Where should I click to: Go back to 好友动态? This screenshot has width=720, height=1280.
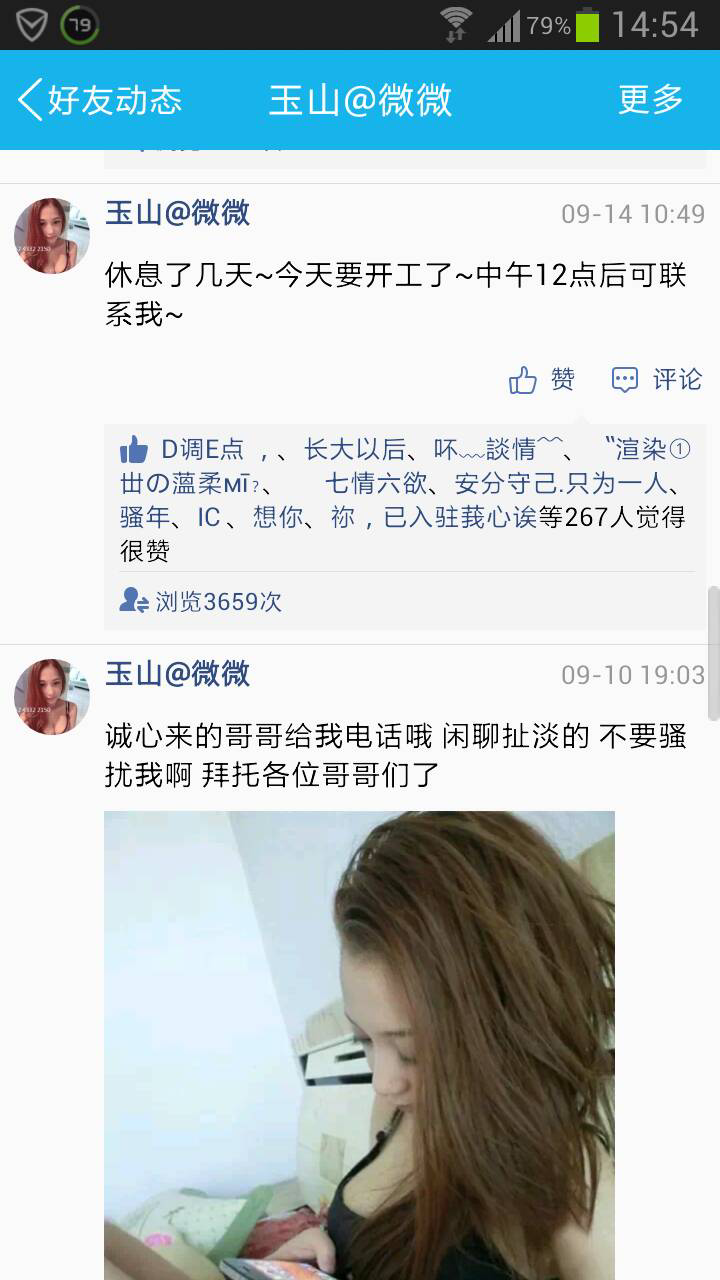pyautogui.click(x=100, y=100)
